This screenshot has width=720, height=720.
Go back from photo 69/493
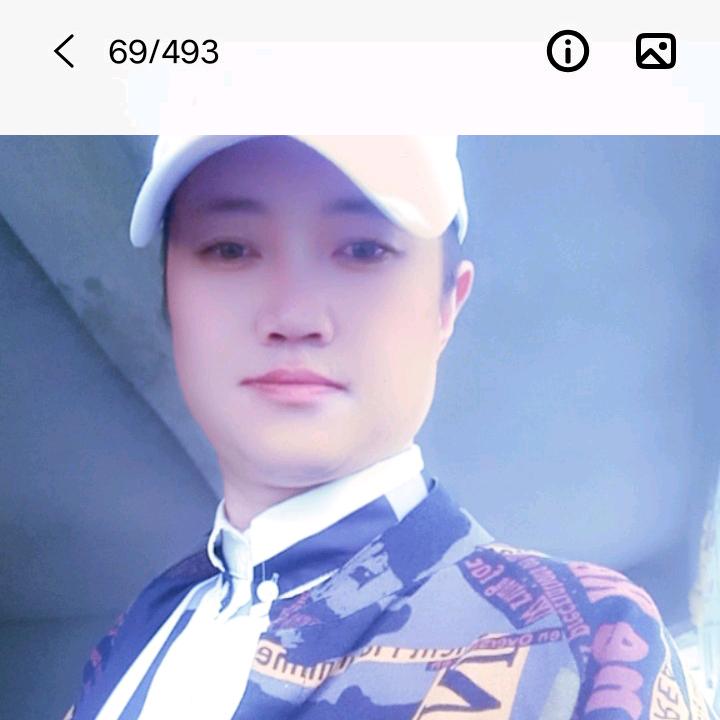click(x=64, y=51)
